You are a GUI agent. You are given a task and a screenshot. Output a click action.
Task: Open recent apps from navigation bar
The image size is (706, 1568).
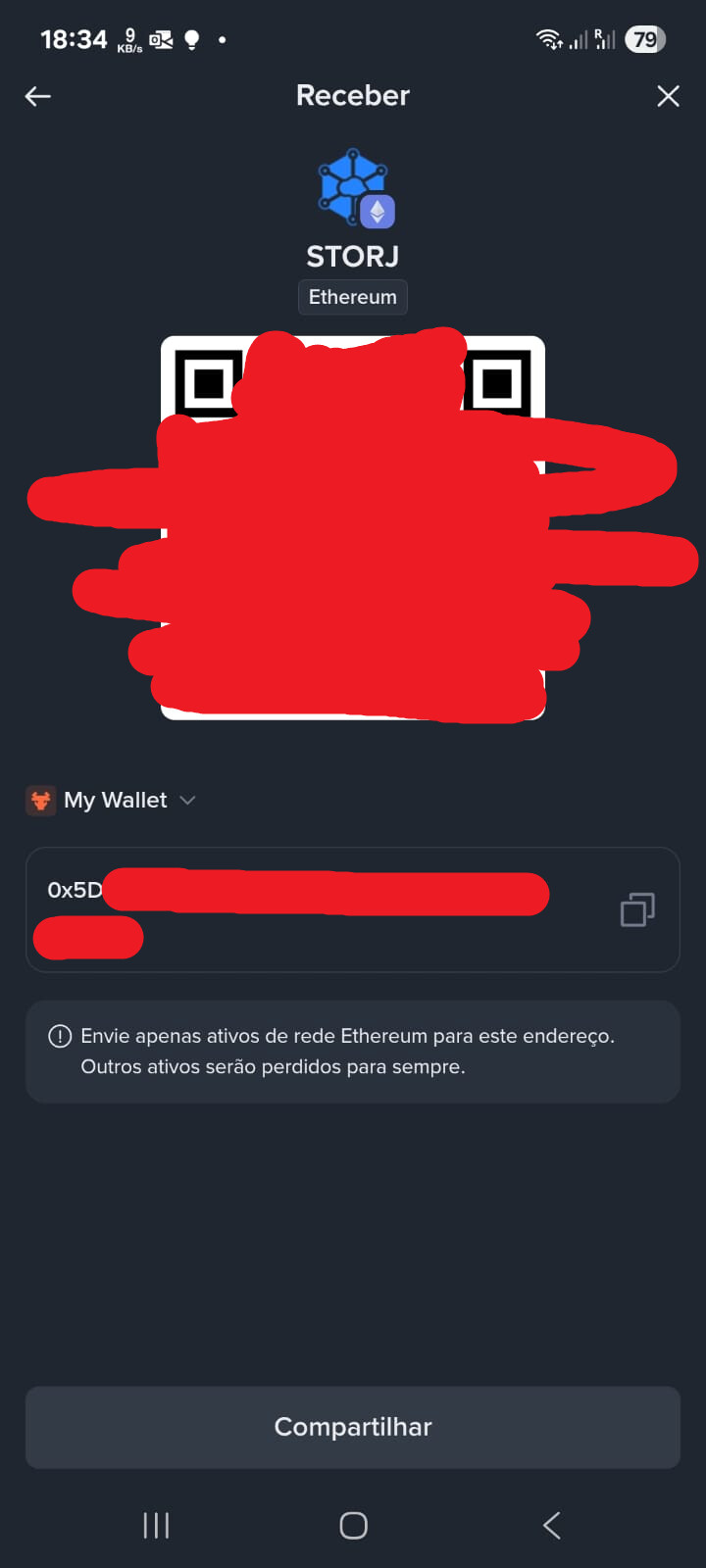click(156, 1525)
